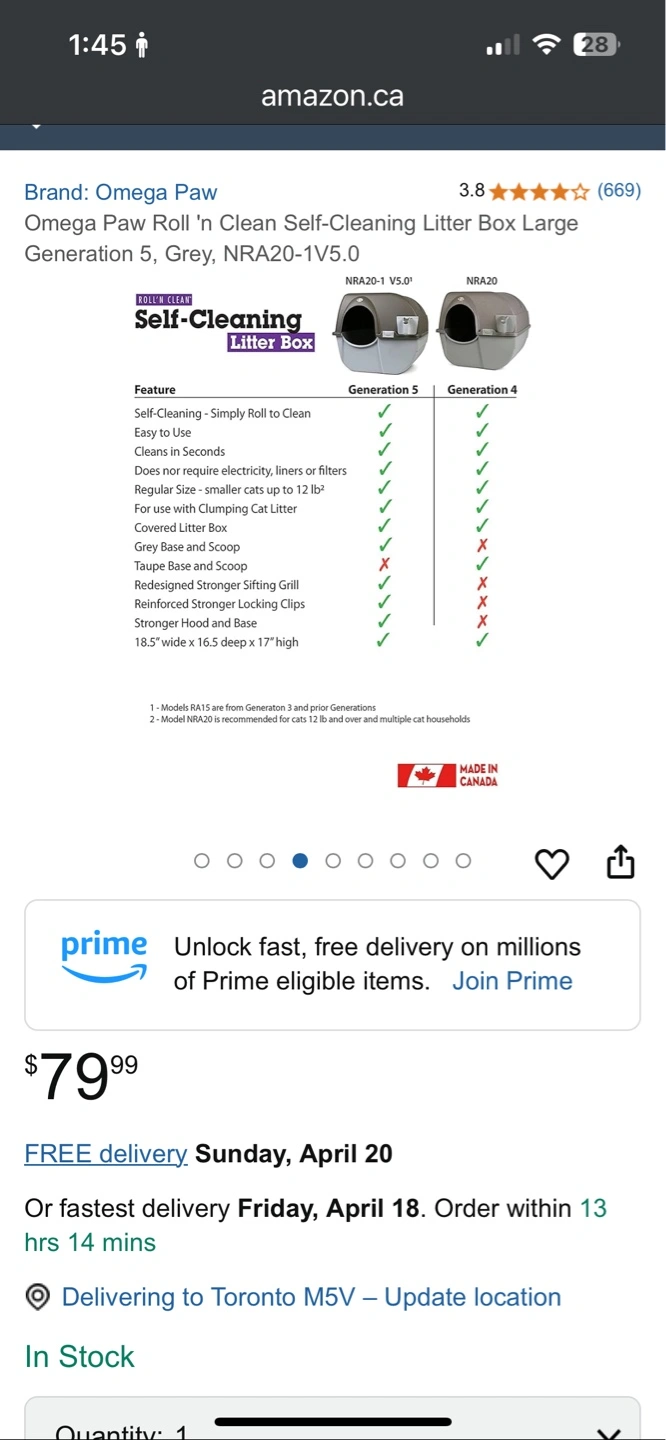
Task: Share this product listing
Action: click(x=621, y=861)
